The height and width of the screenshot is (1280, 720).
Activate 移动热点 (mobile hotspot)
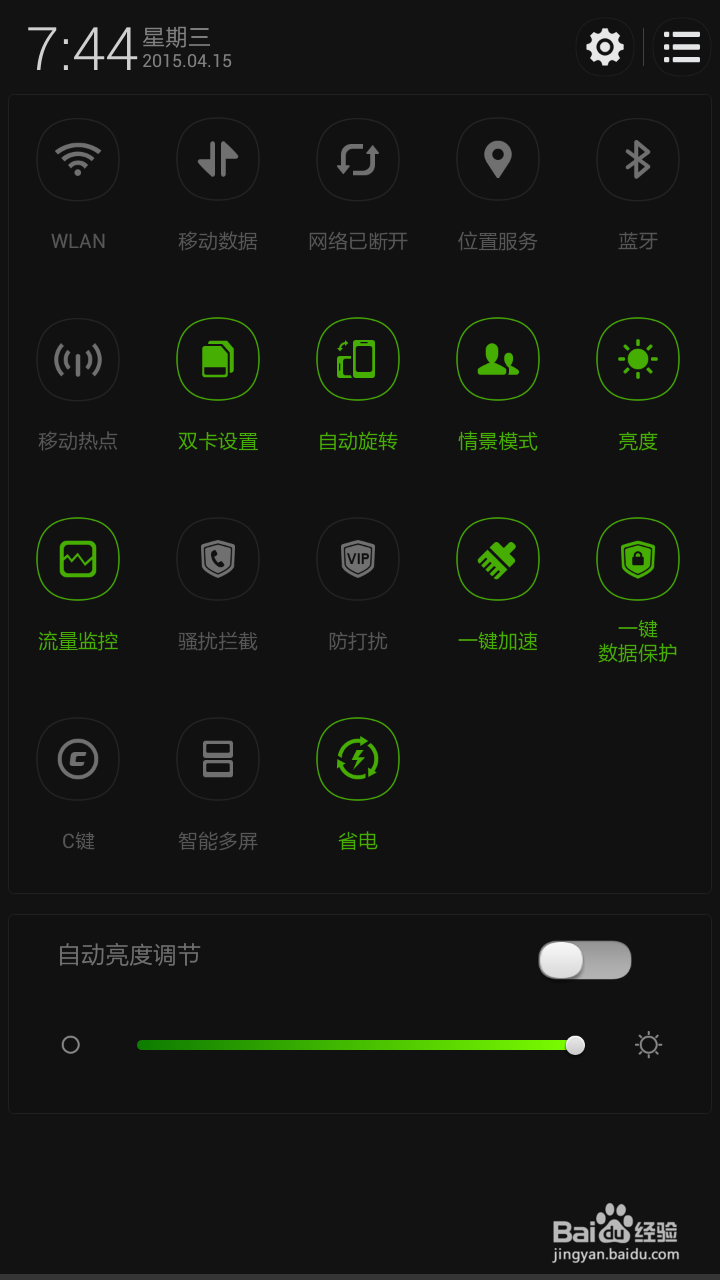pos(78,360)
